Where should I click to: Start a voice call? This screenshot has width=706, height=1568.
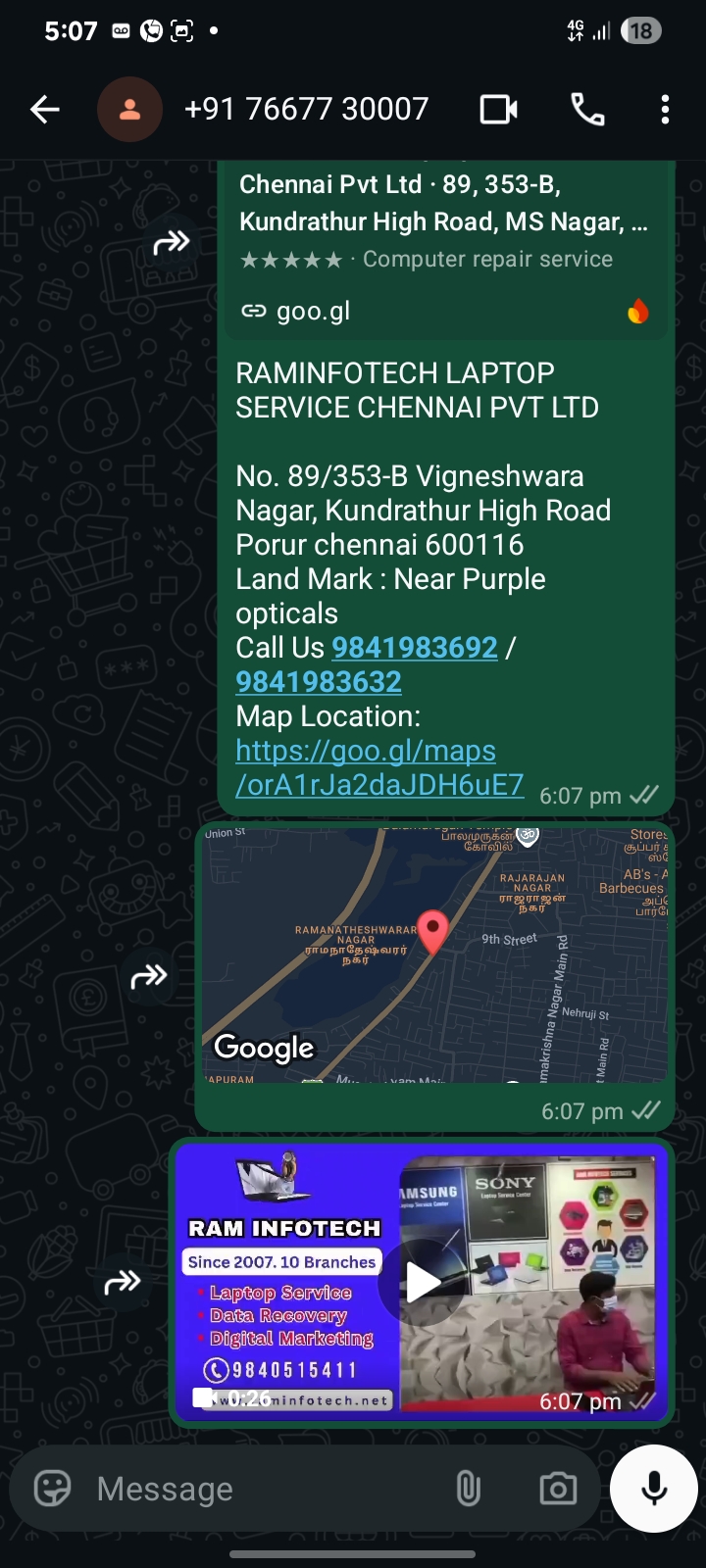coord(587,110)
